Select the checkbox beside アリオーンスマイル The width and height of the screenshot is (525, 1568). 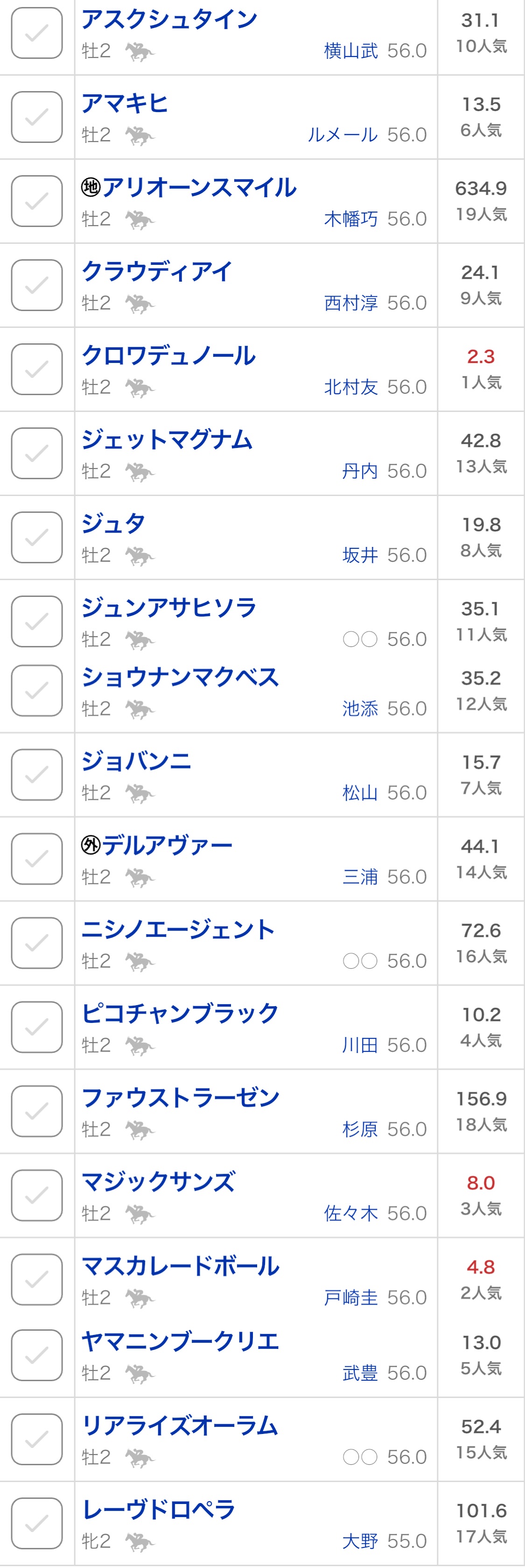tap(36, 201)
